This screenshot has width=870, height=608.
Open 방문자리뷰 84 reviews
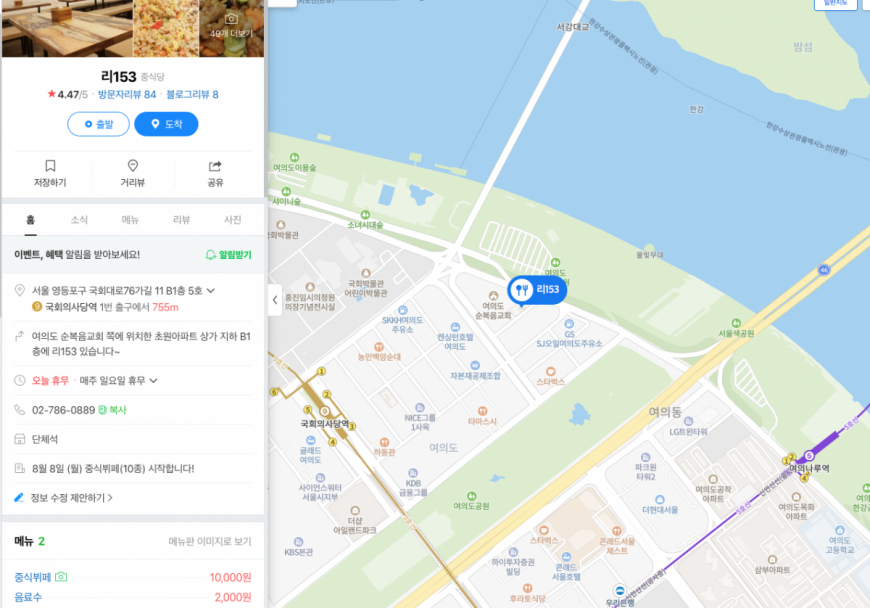pyautogui.click(x=127, y=95)
